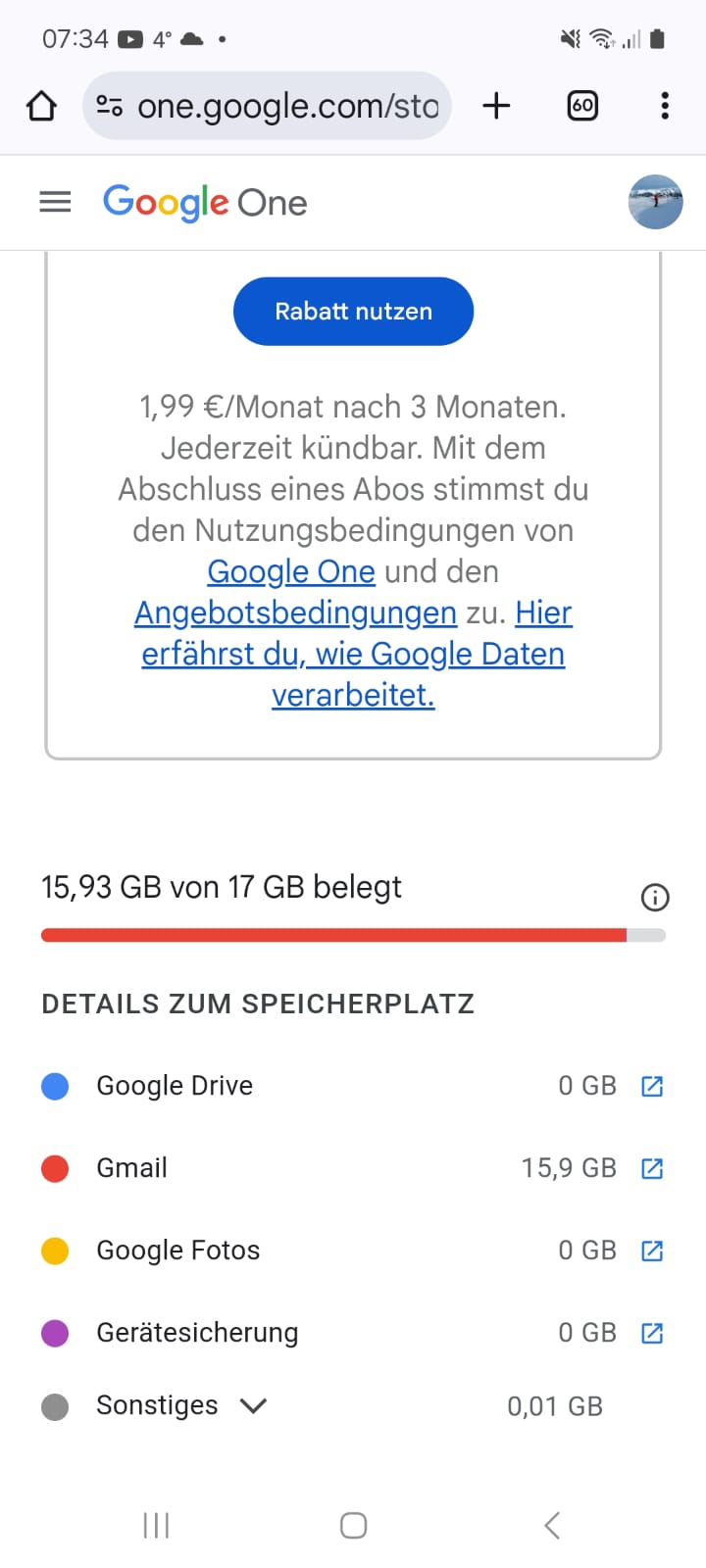Go back with system navigation button
The image size is (706, 1568).
pyautogui.click(x=552, y=1525)
